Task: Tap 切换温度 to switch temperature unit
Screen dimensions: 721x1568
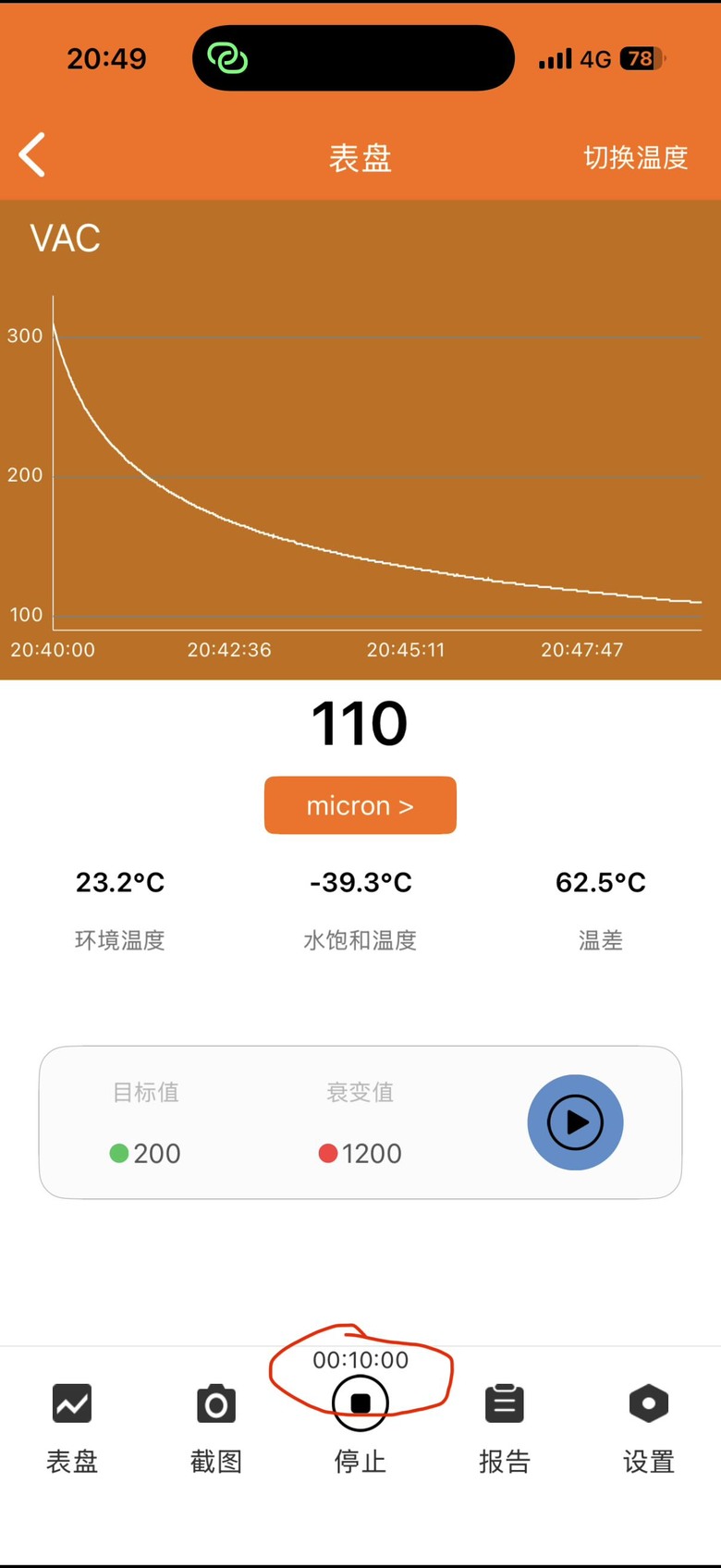Action: [x=636, y=157]
